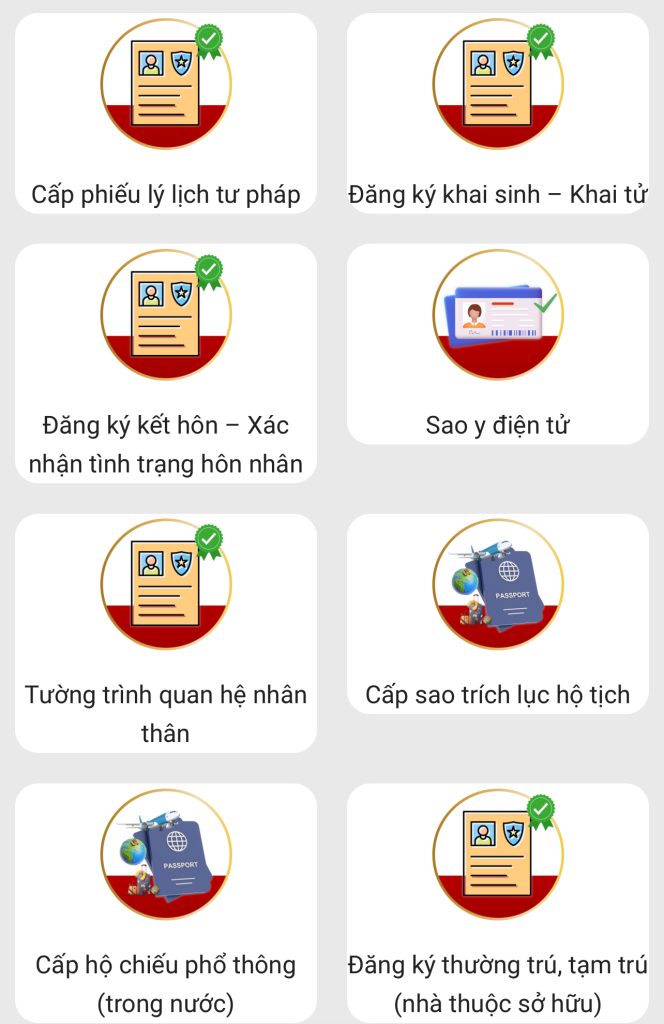Image resolution: width=664 pixels, height=1024 pixels.
Task: Open Cấp hộ chiếu phổ thông (trong nước)
Action: point(166,903)
